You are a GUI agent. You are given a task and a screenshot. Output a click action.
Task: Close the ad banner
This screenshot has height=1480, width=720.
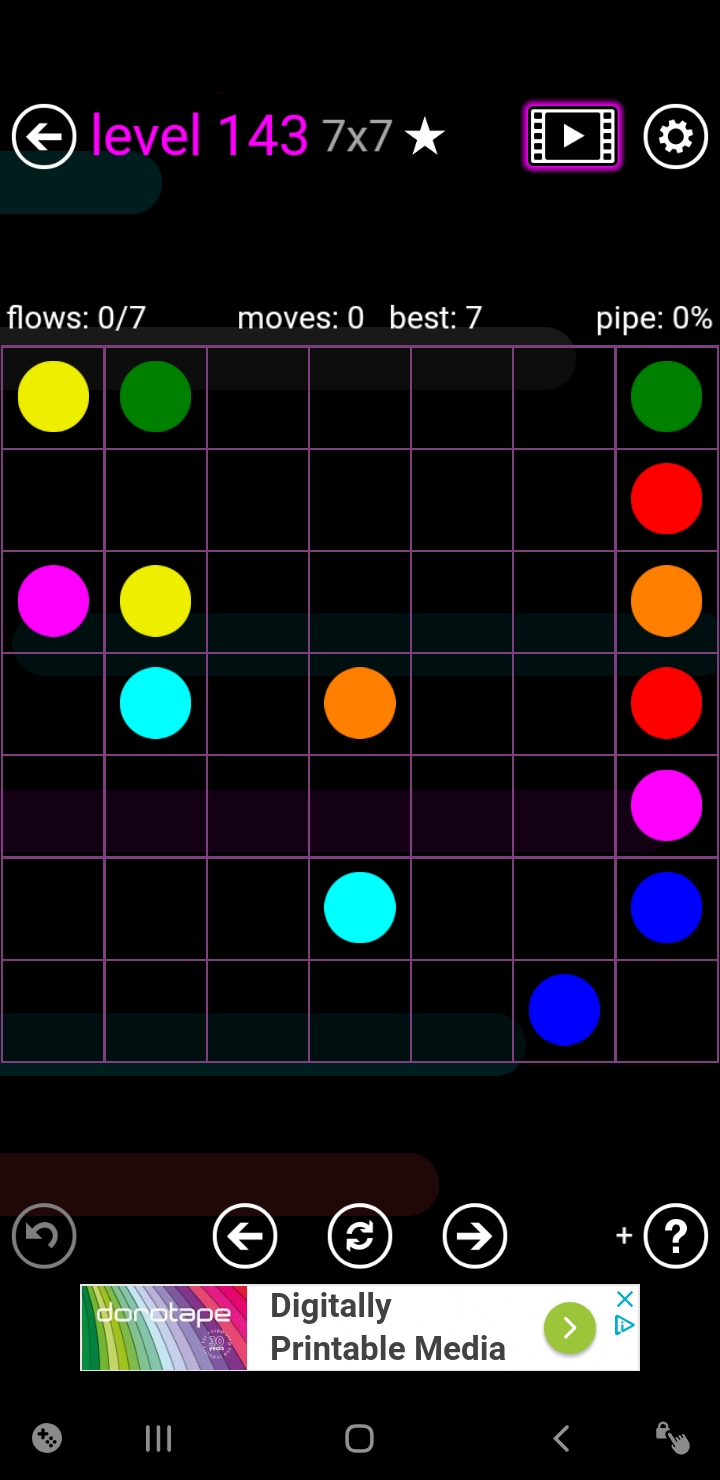[625, 1298]
